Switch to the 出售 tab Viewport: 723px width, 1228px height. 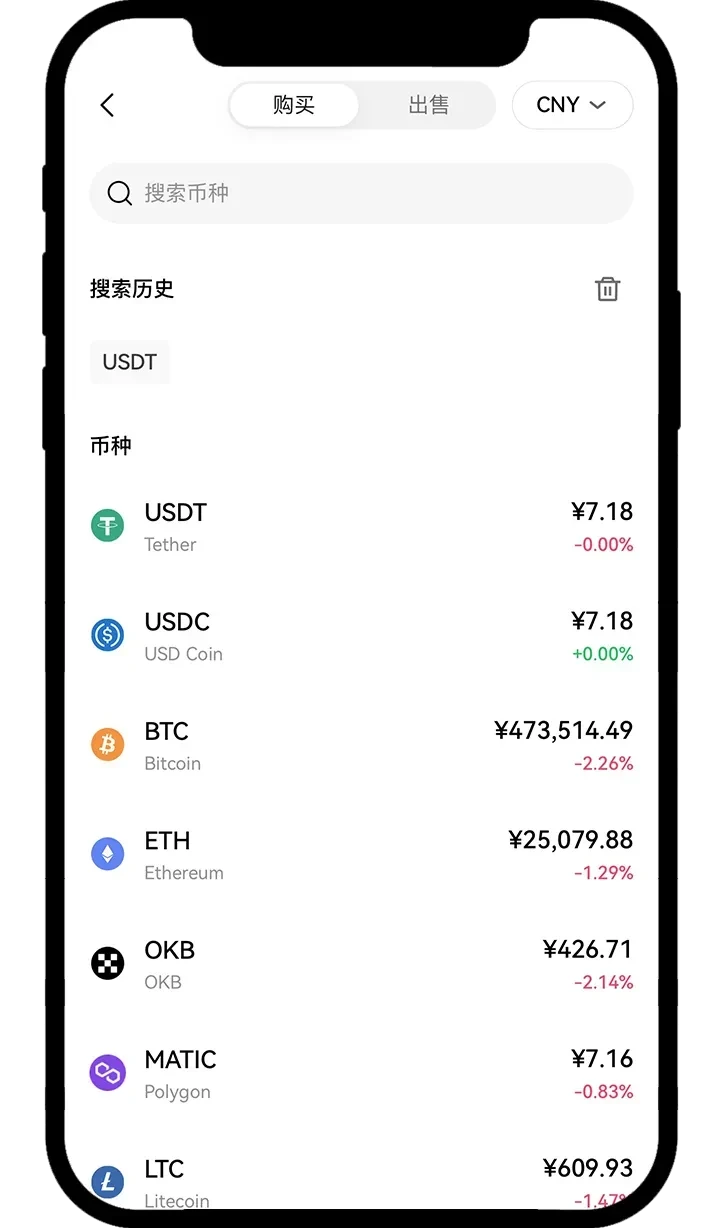coord(430,104)
